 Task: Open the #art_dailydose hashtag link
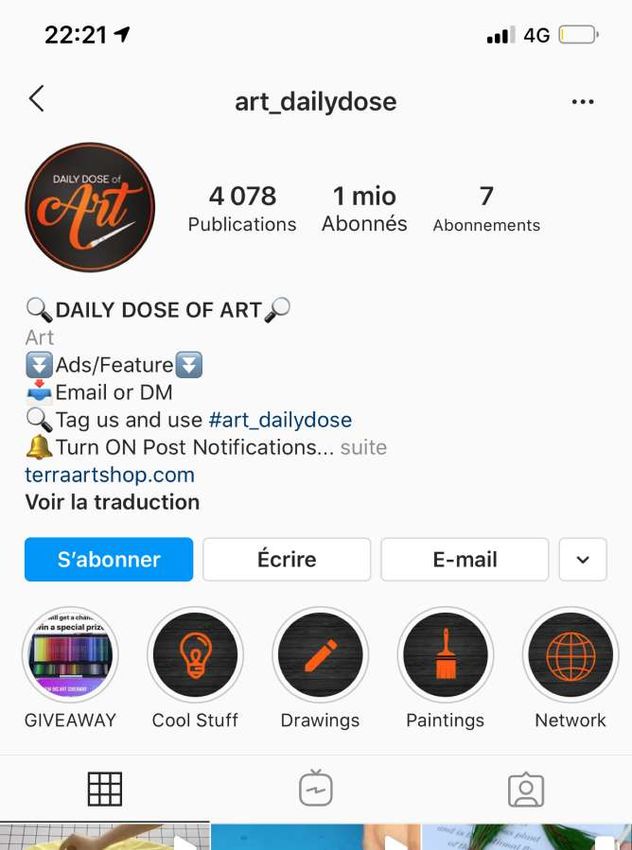point(280,420)
